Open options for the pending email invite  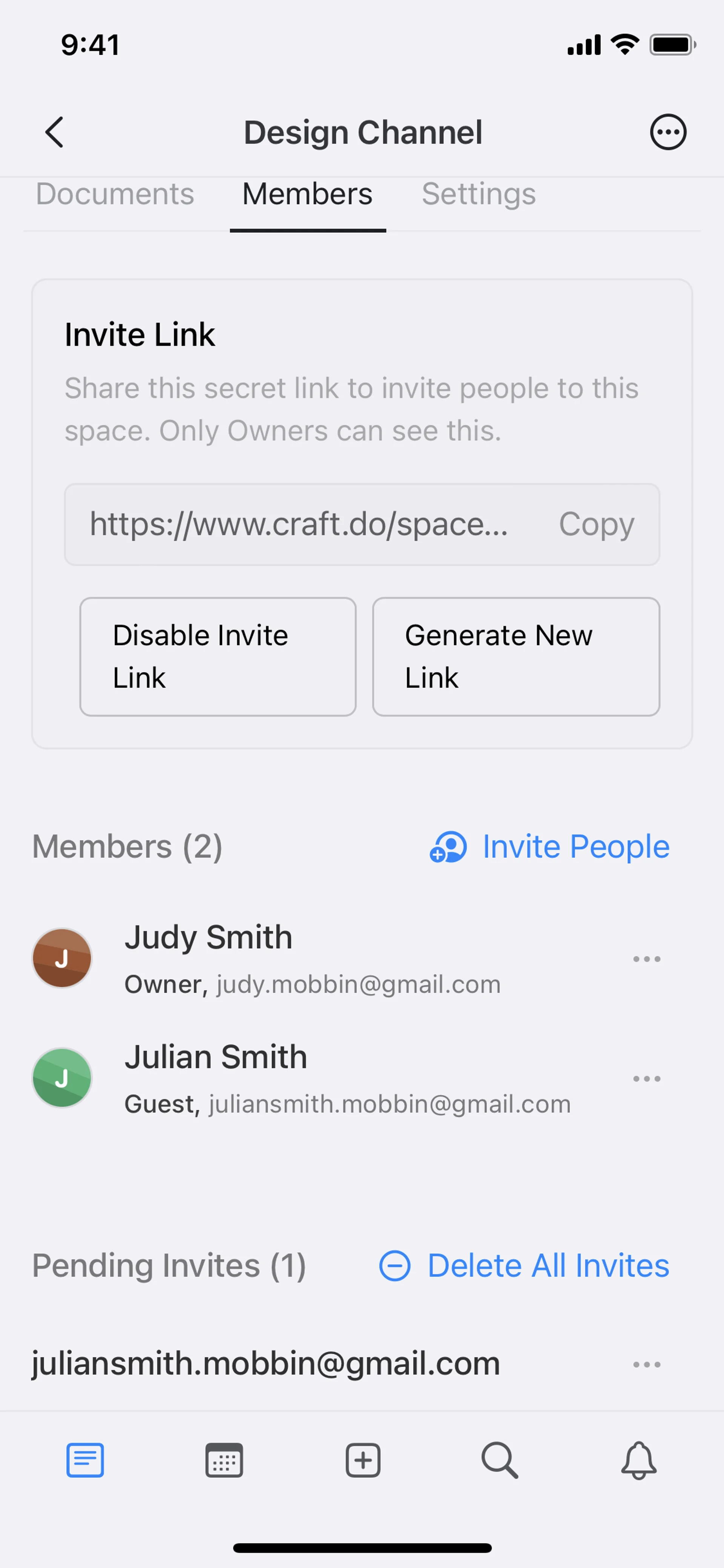coord(646,1364)
